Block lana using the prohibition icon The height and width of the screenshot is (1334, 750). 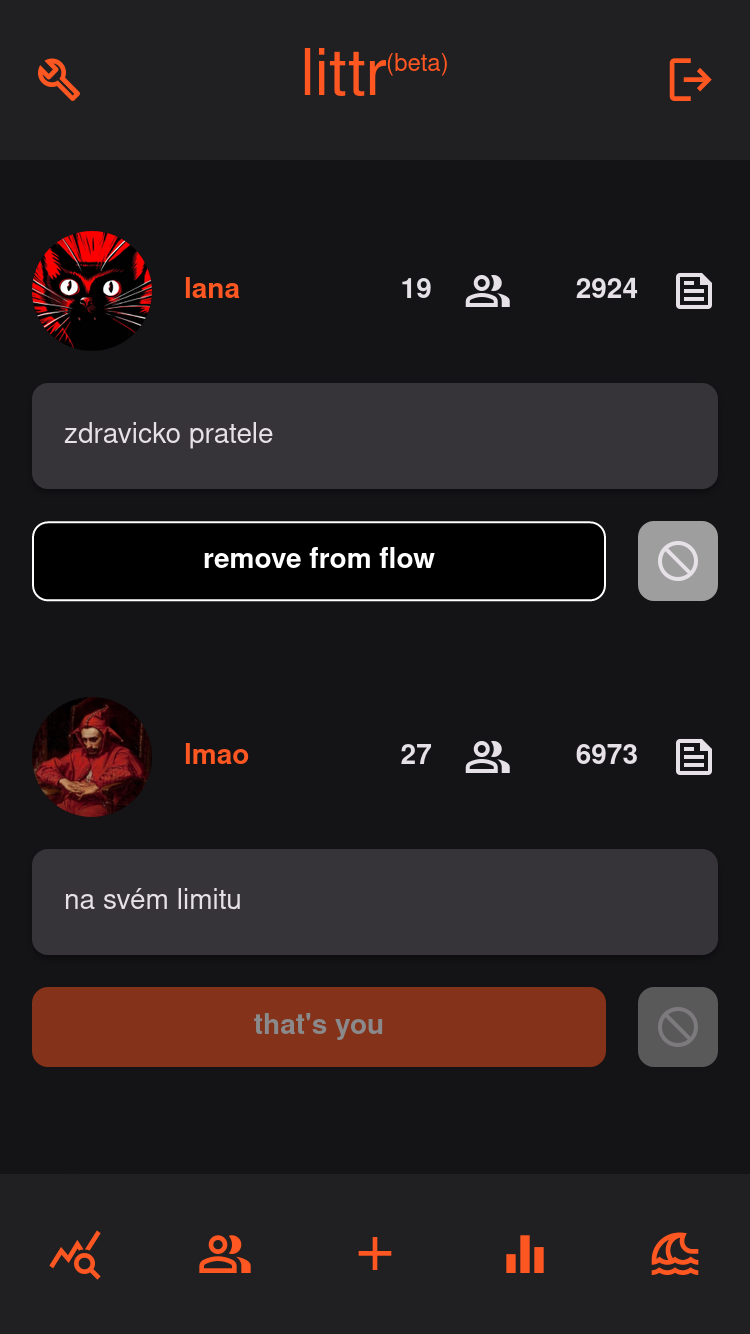(x=678, y=561)
